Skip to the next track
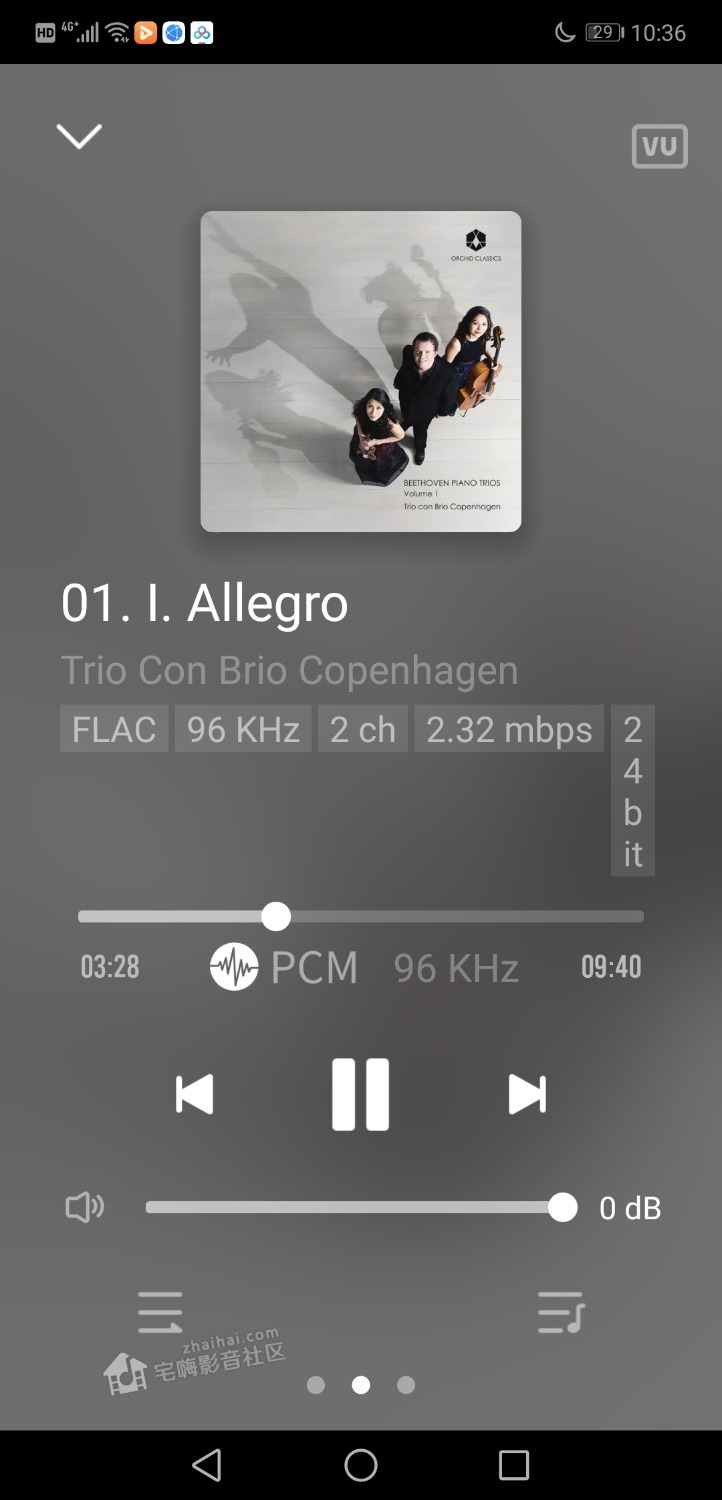This screenshot has height=1500, width=722. 527,1094
